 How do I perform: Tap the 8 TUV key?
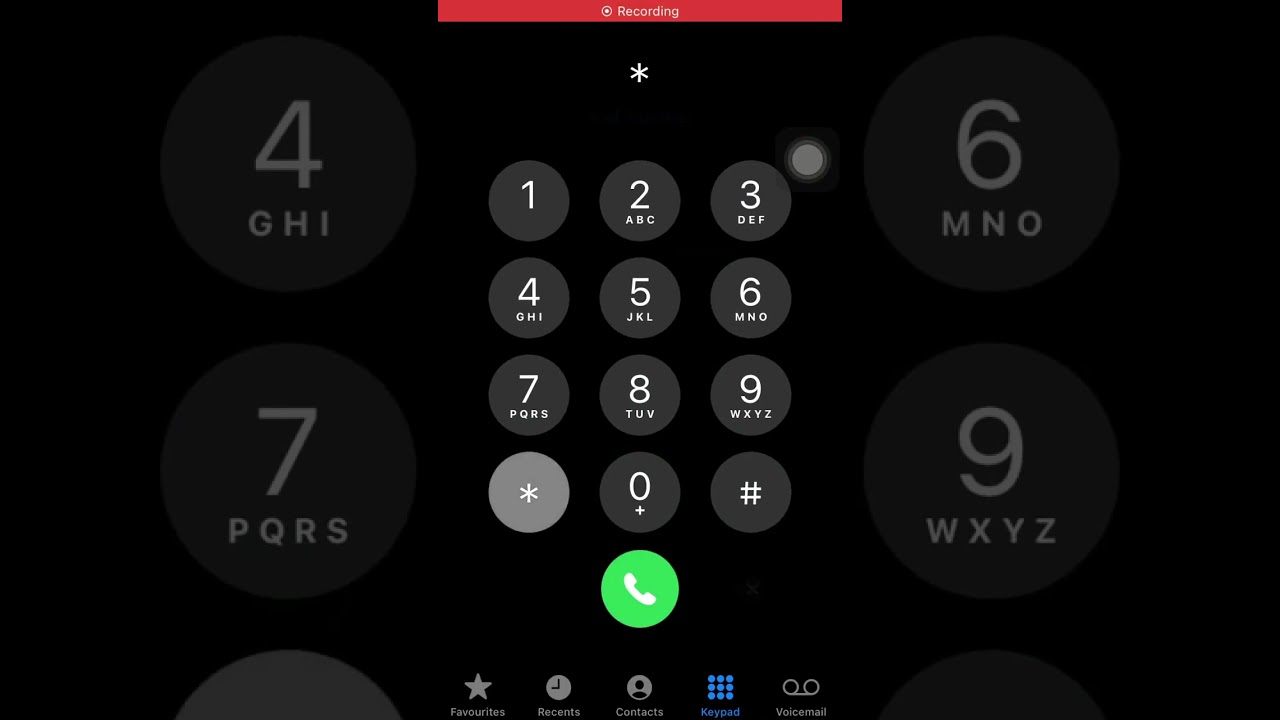click(x=640, y=395)
